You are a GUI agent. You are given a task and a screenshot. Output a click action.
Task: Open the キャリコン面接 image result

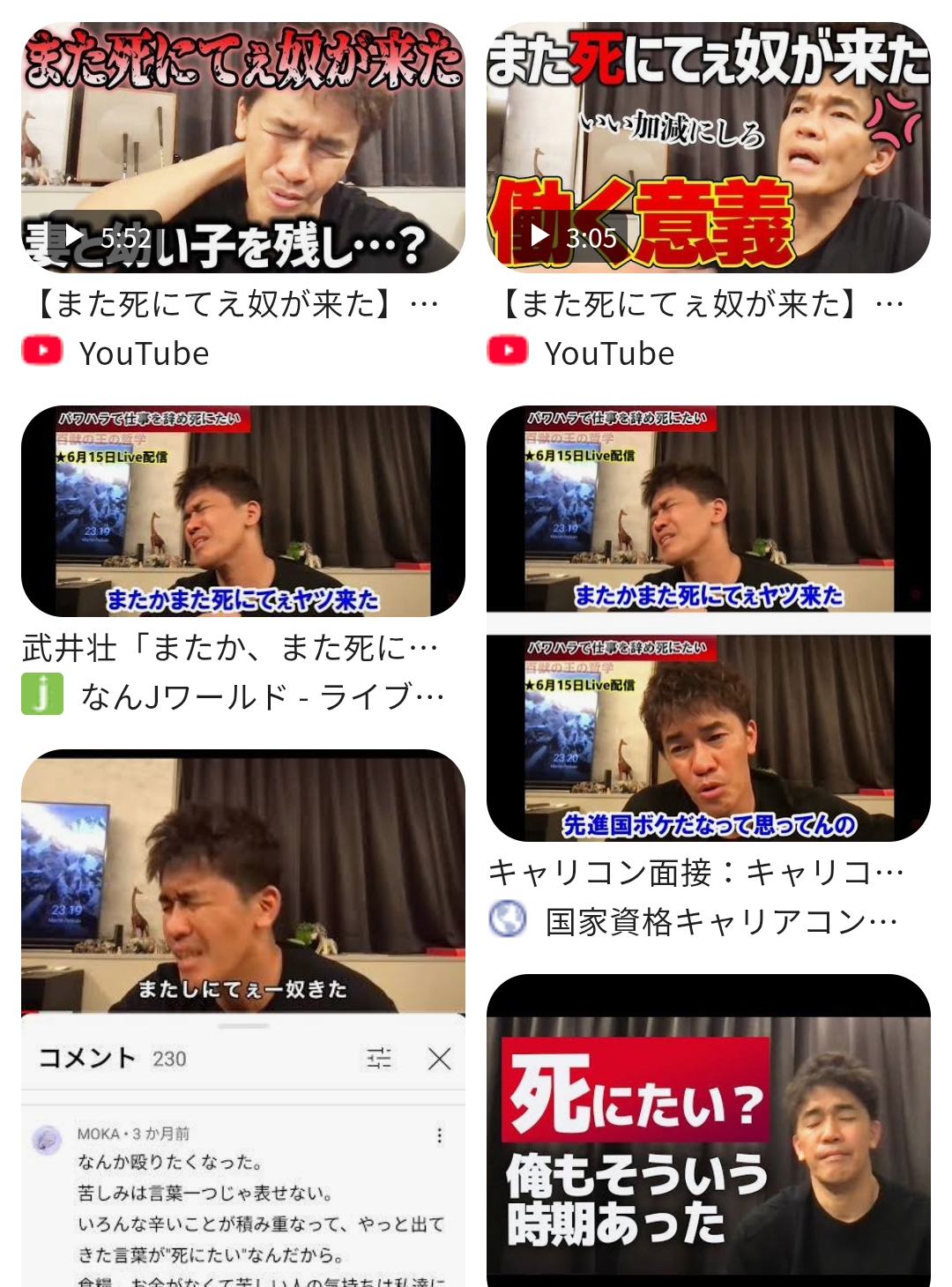[x=708, y=622]
